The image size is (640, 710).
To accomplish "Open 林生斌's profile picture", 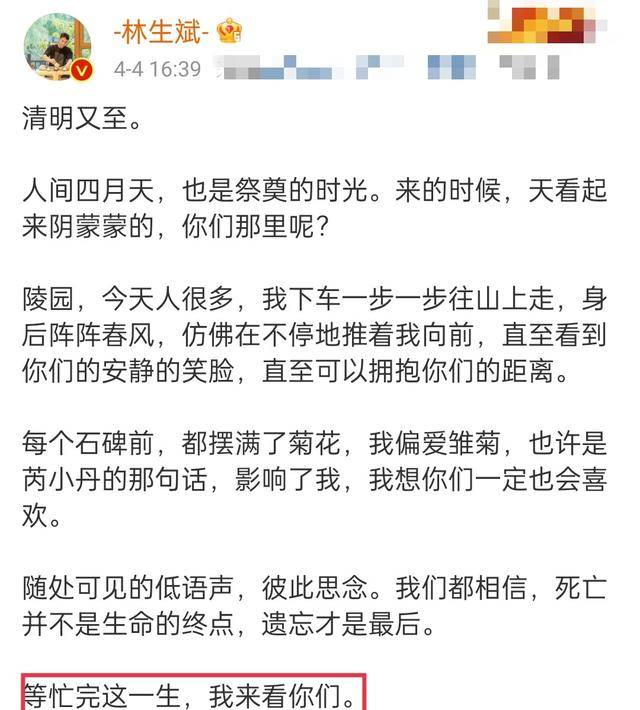I will [57, 45].
